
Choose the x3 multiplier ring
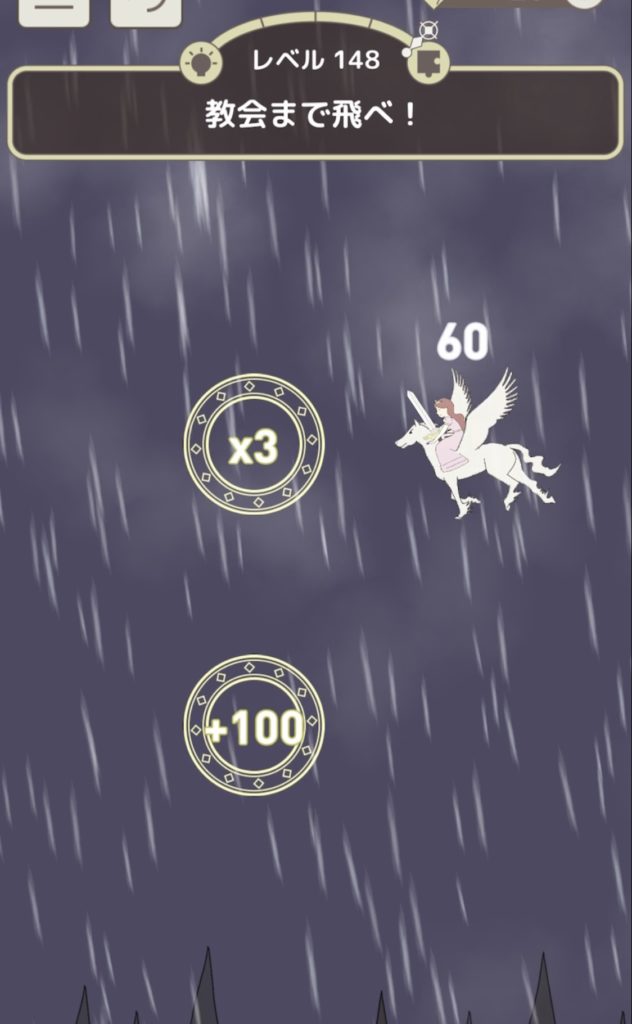pyautogui.click(x=254, y=445)
